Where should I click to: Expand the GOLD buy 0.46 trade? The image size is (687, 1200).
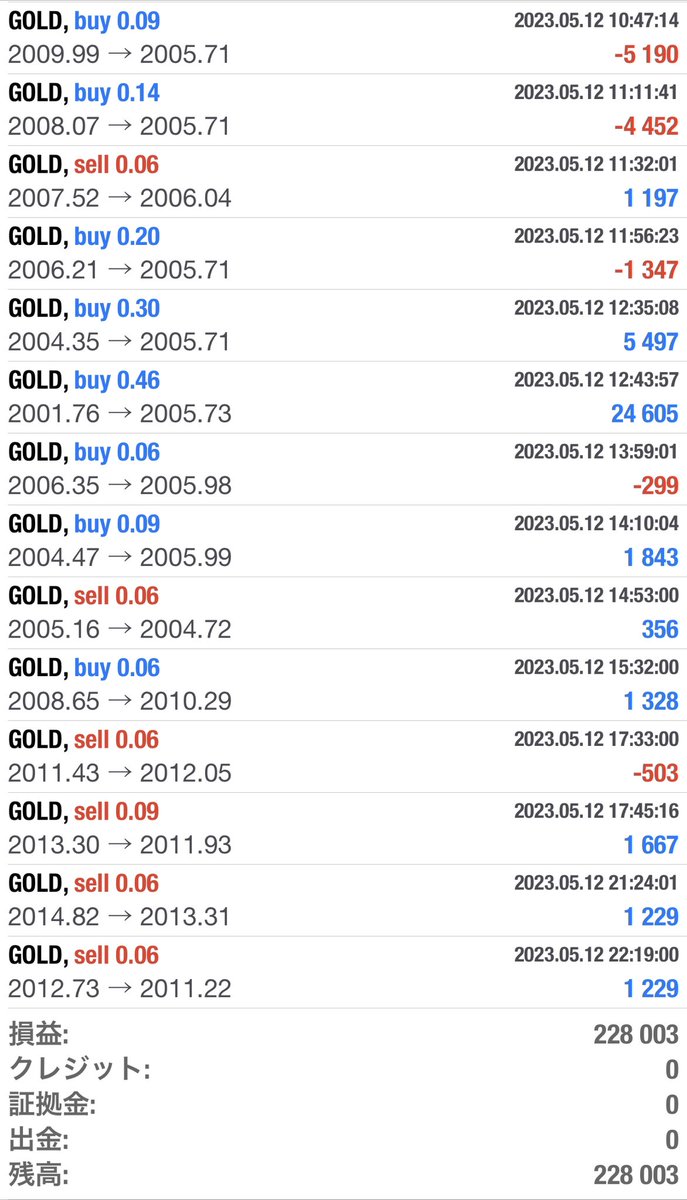343,397
